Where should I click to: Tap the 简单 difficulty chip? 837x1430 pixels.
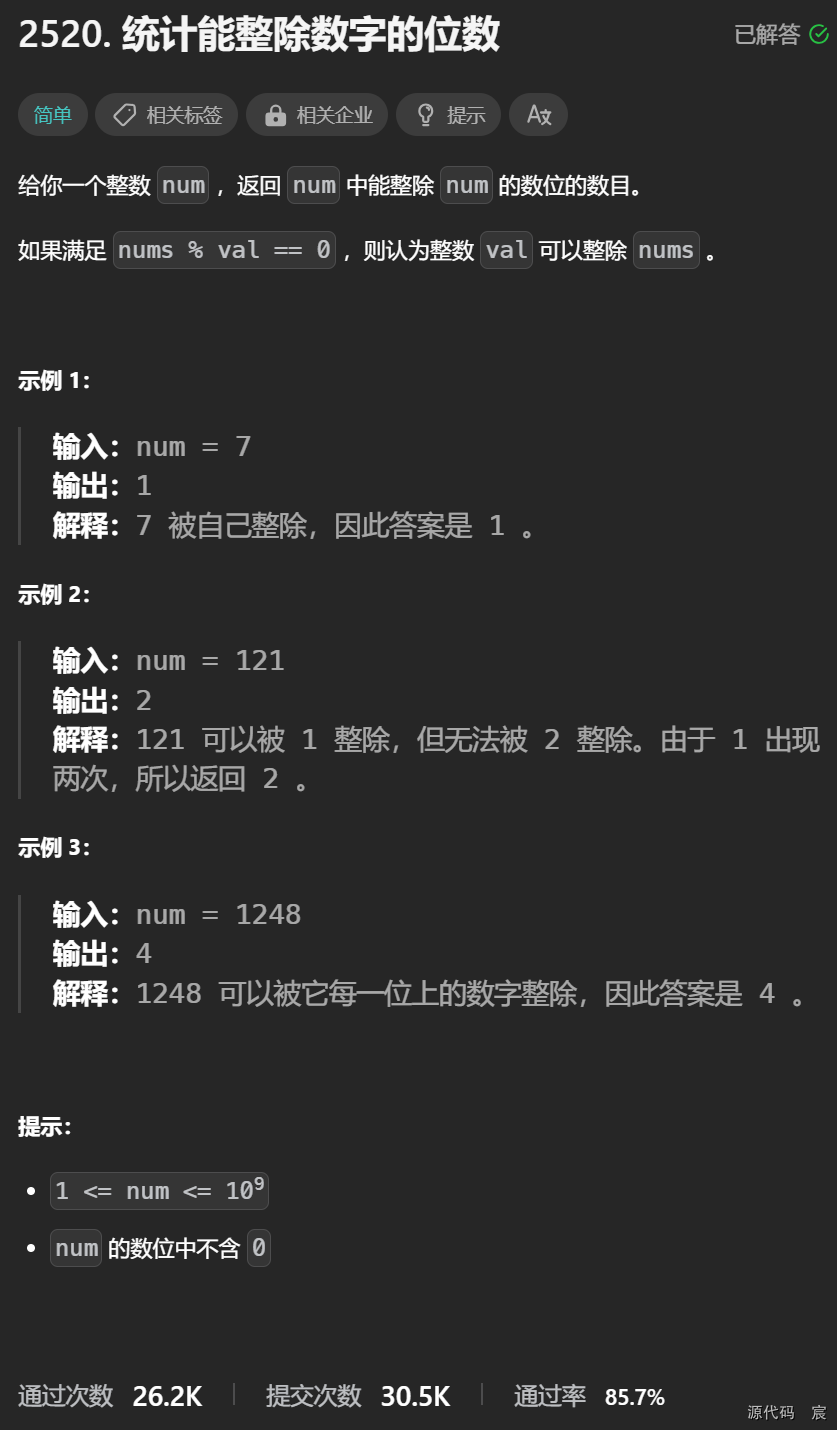53,115
